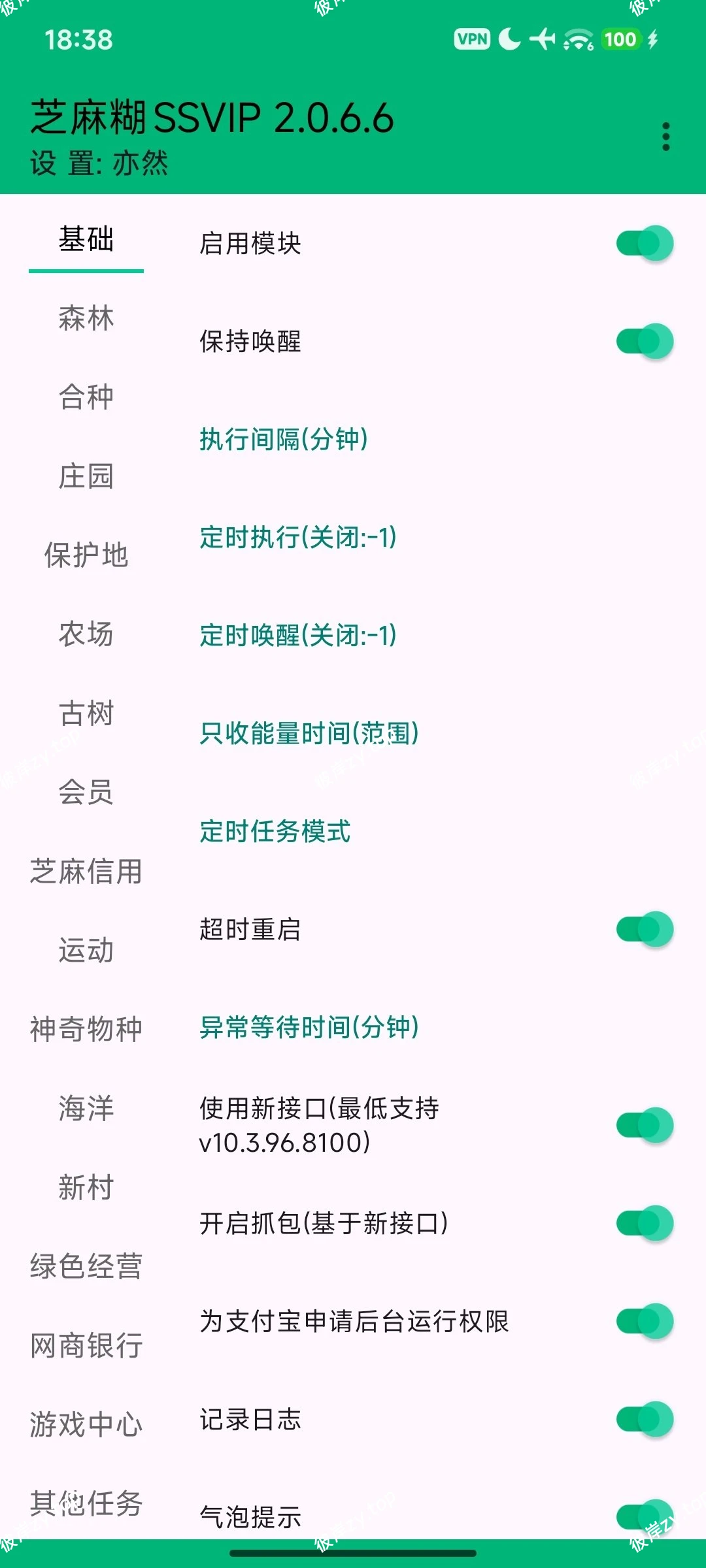This screenshot has width=706, height=1568.
Task: Open 定时任务模式 selector
Action: click(x=275, y=832)
